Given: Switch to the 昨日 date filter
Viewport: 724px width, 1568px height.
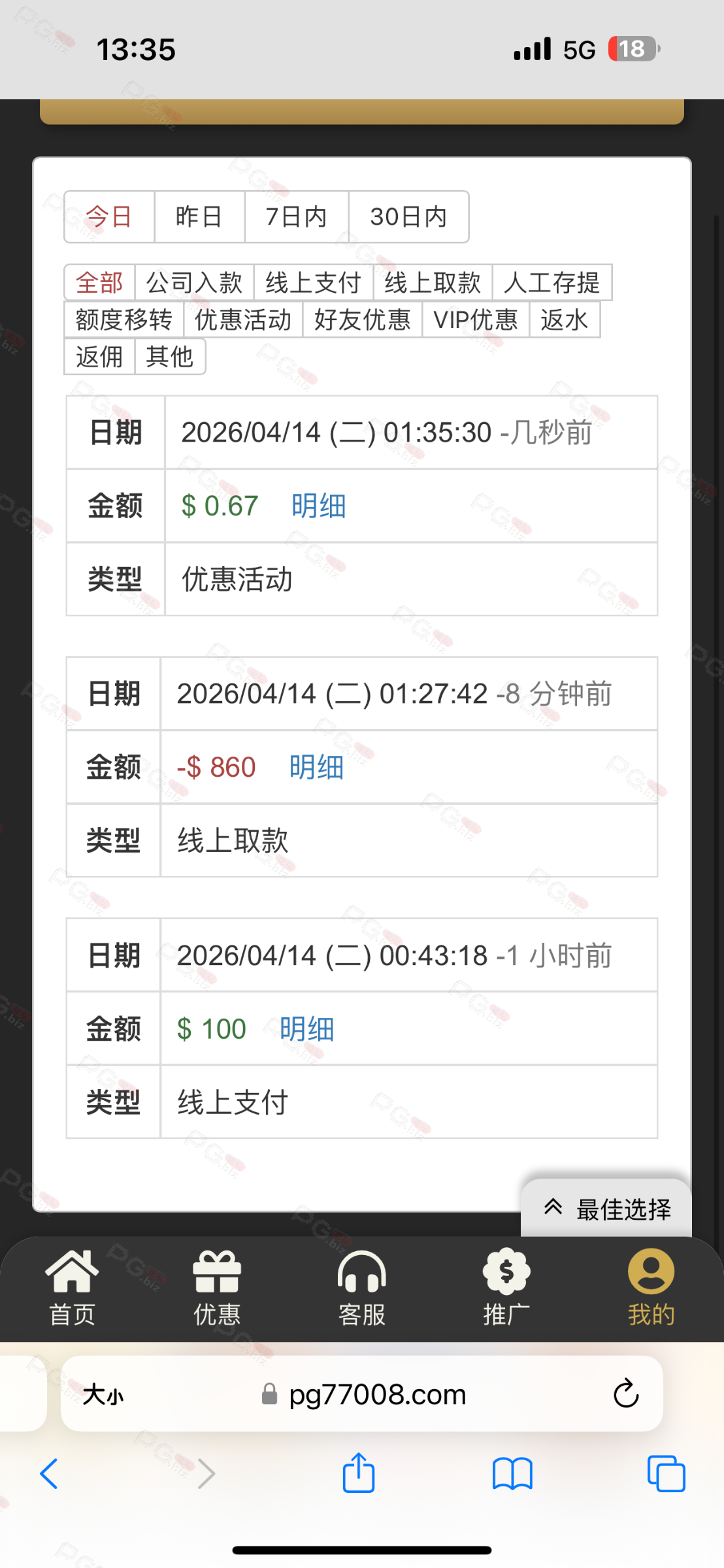Looking at the screenshot, I should coord(199,217).
